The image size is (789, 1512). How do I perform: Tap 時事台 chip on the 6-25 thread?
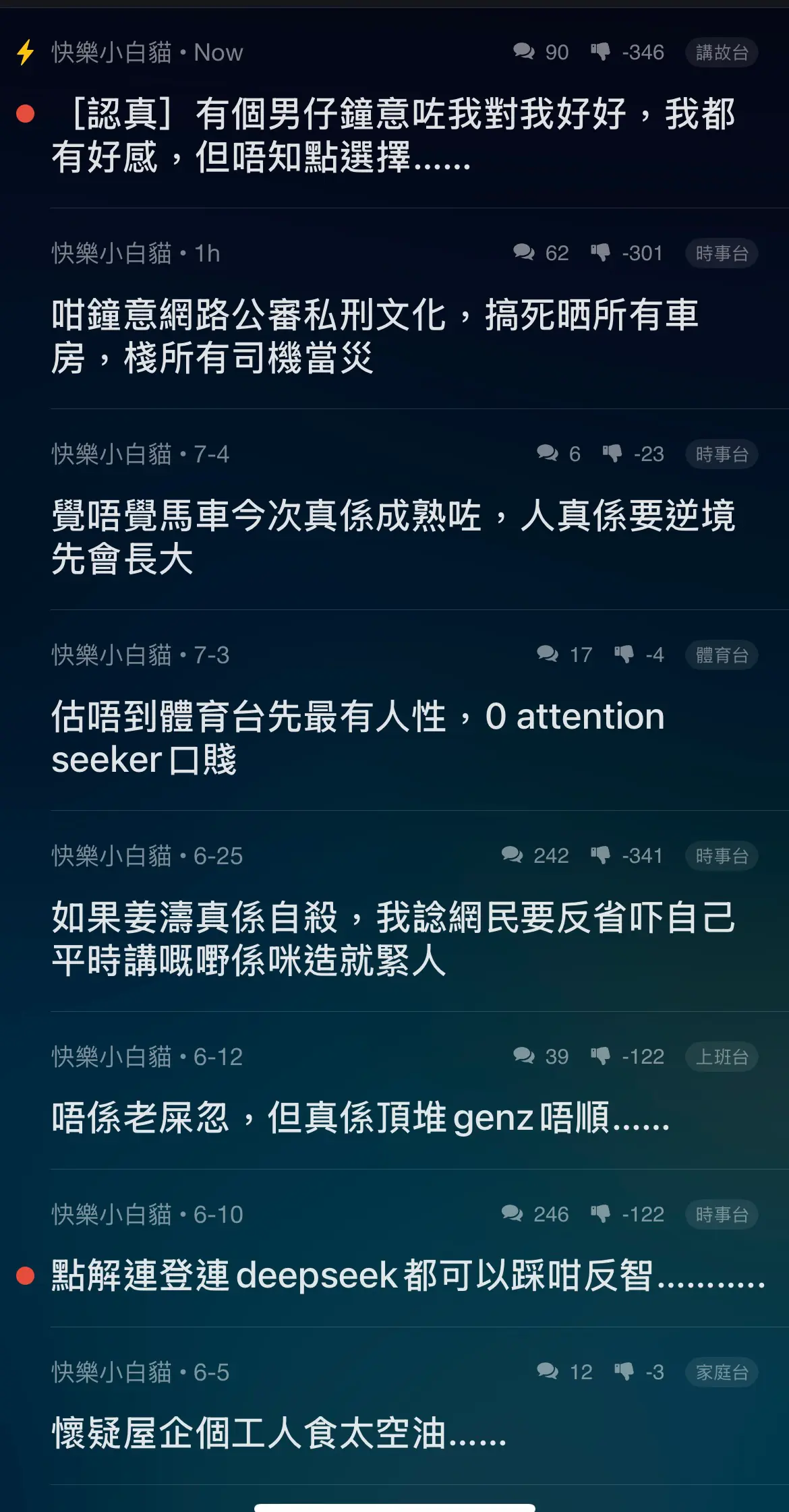(x=722, y=856)
